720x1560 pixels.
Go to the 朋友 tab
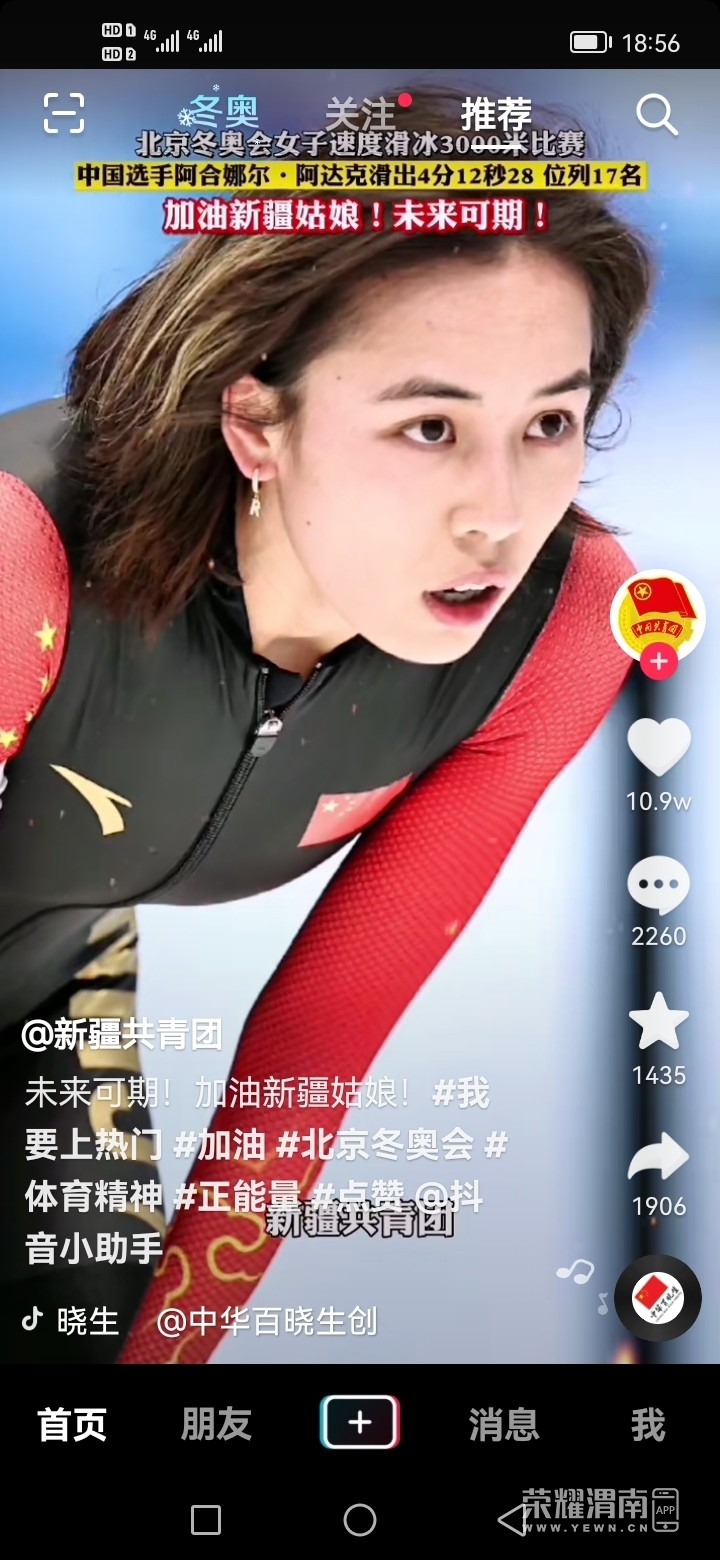(x=216, y=1424)
